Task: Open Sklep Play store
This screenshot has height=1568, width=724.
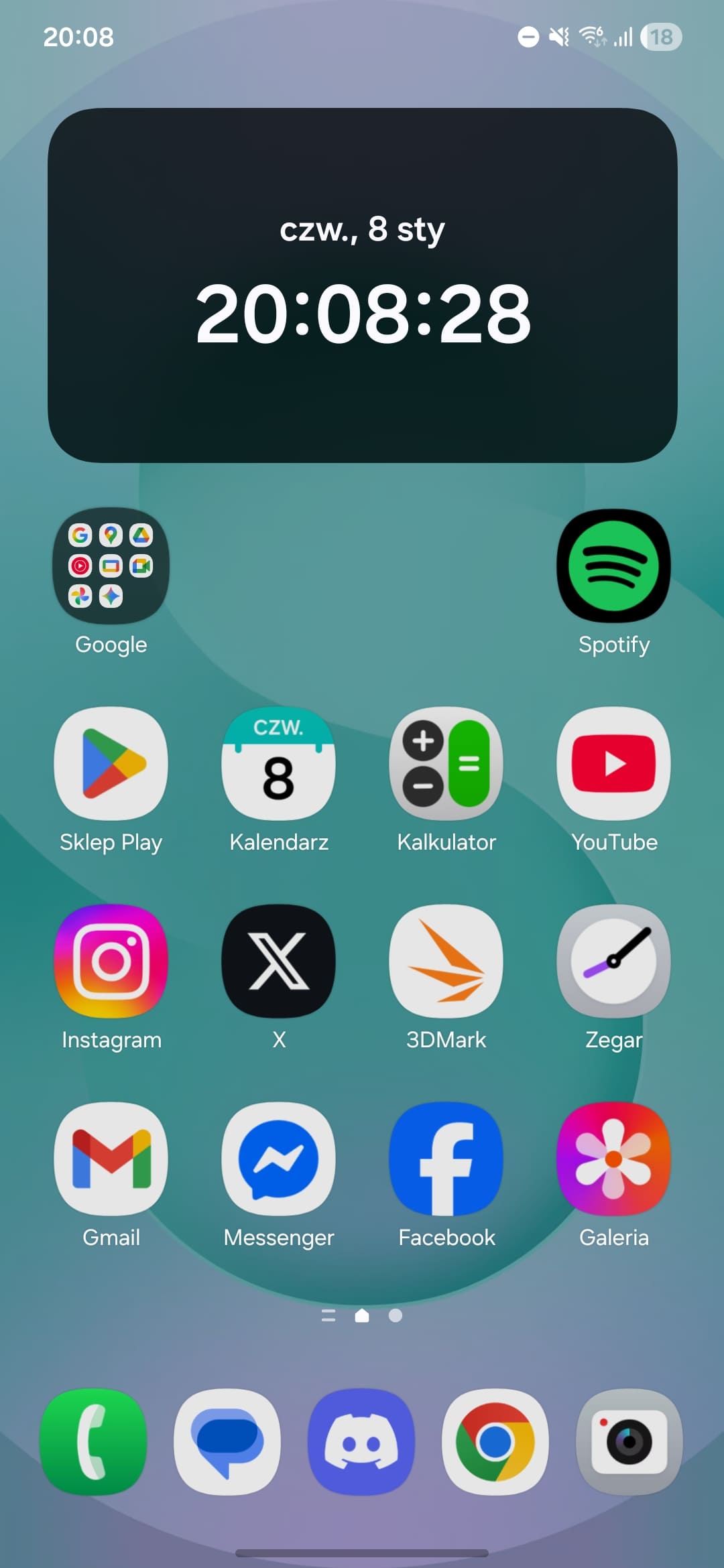Action: click(111, 764)
